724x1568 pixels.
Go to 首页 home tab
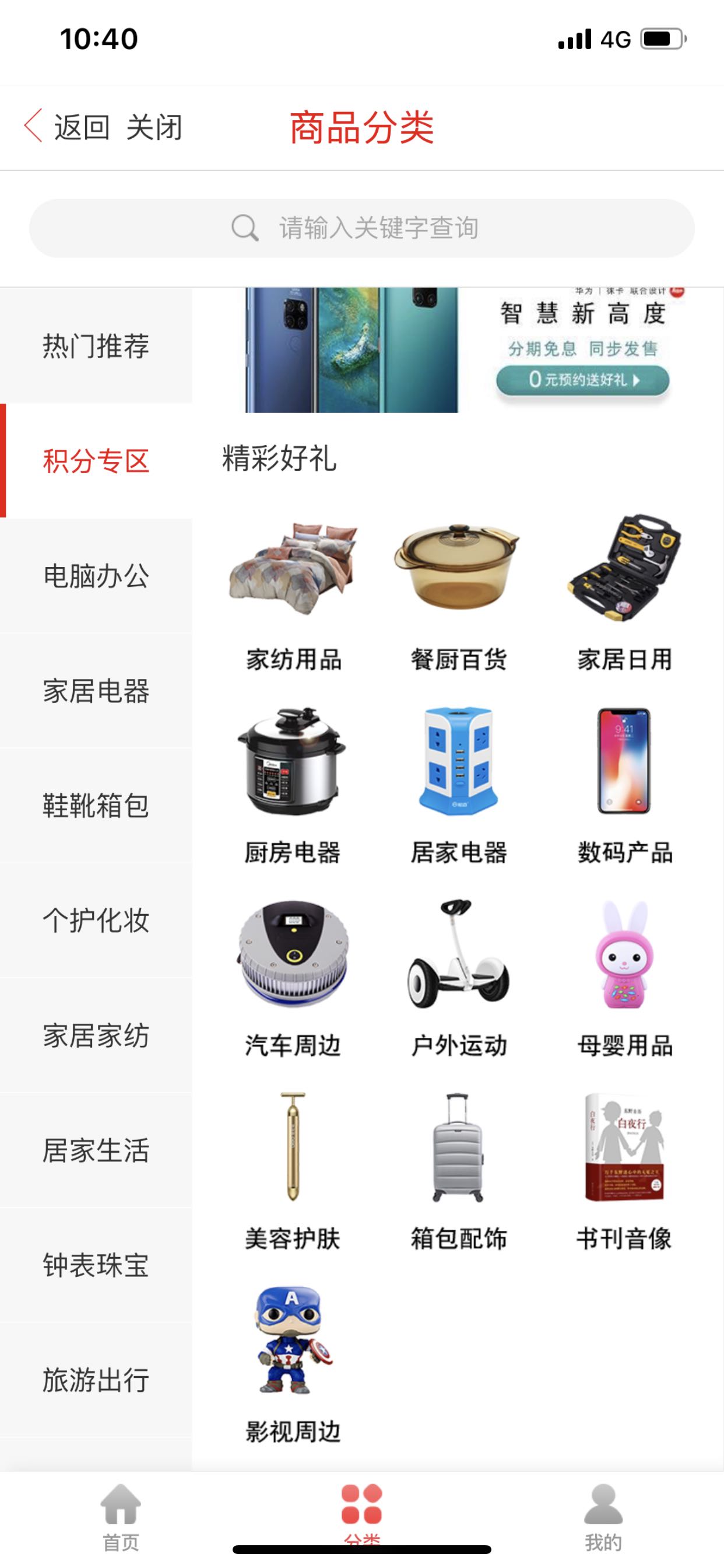tap(121, 1517)
